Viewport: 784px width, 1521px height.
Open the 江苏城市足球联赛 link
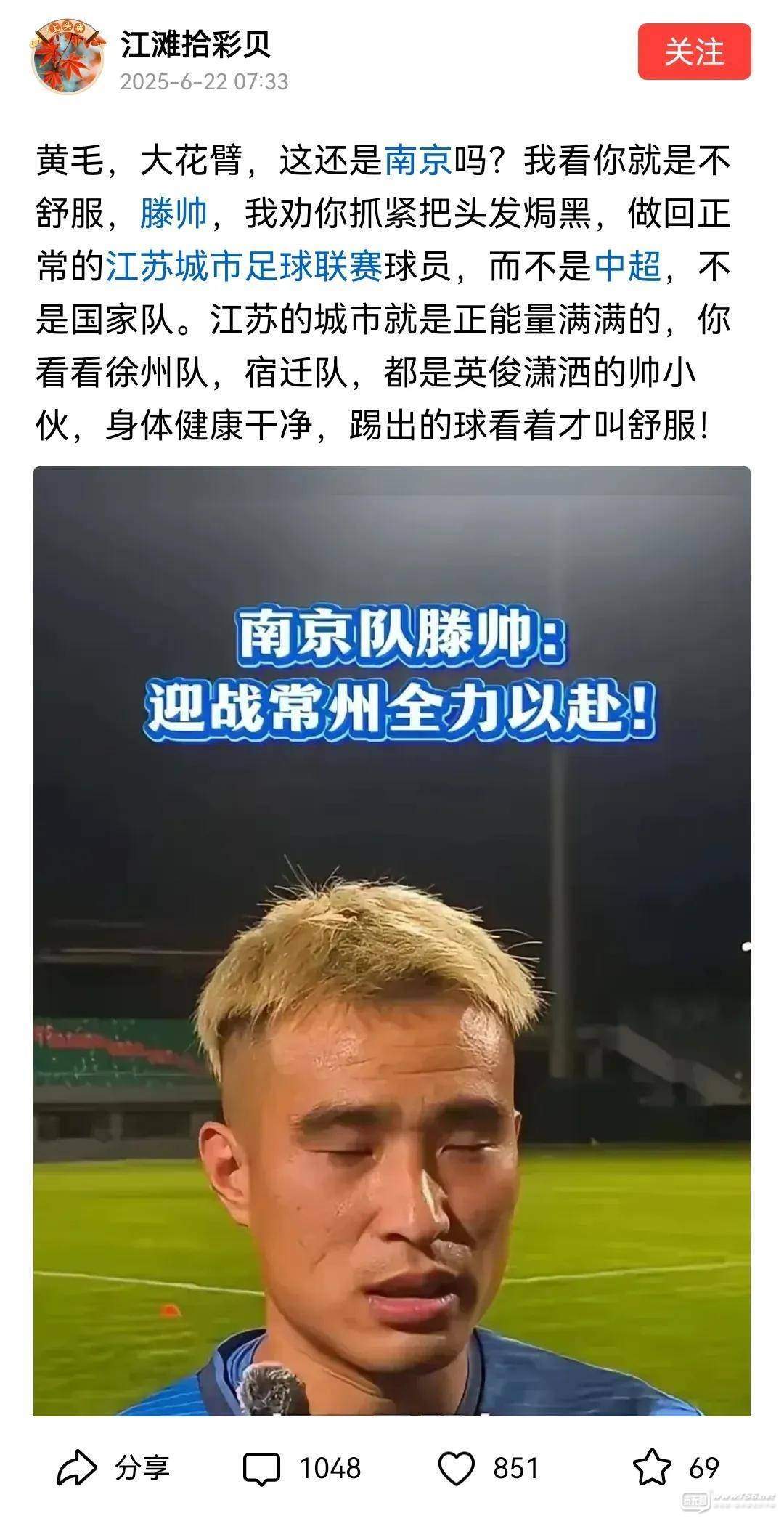point(244,267)
